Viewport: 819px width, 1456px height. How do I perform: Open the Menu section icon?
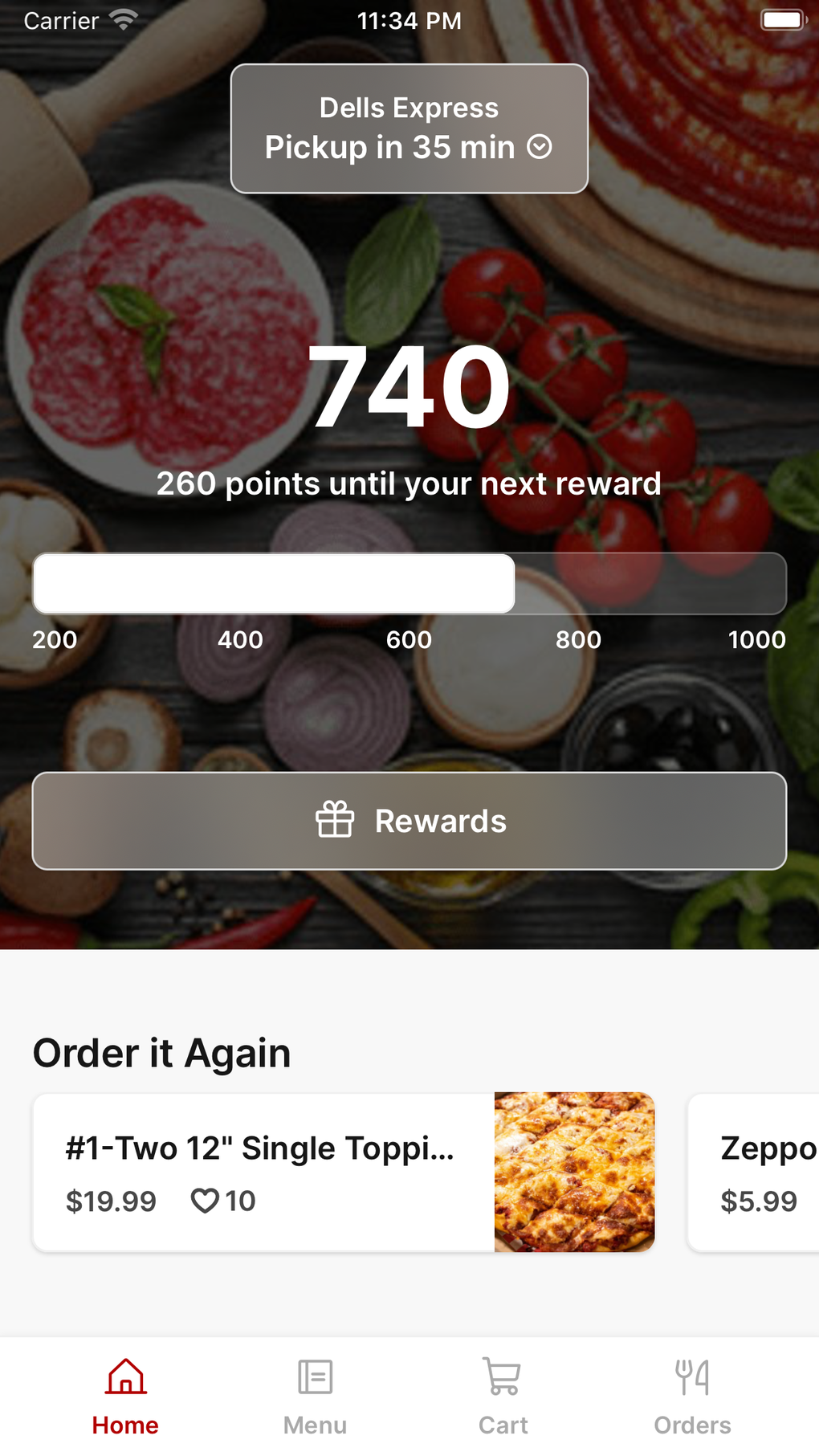(315, 1375)
